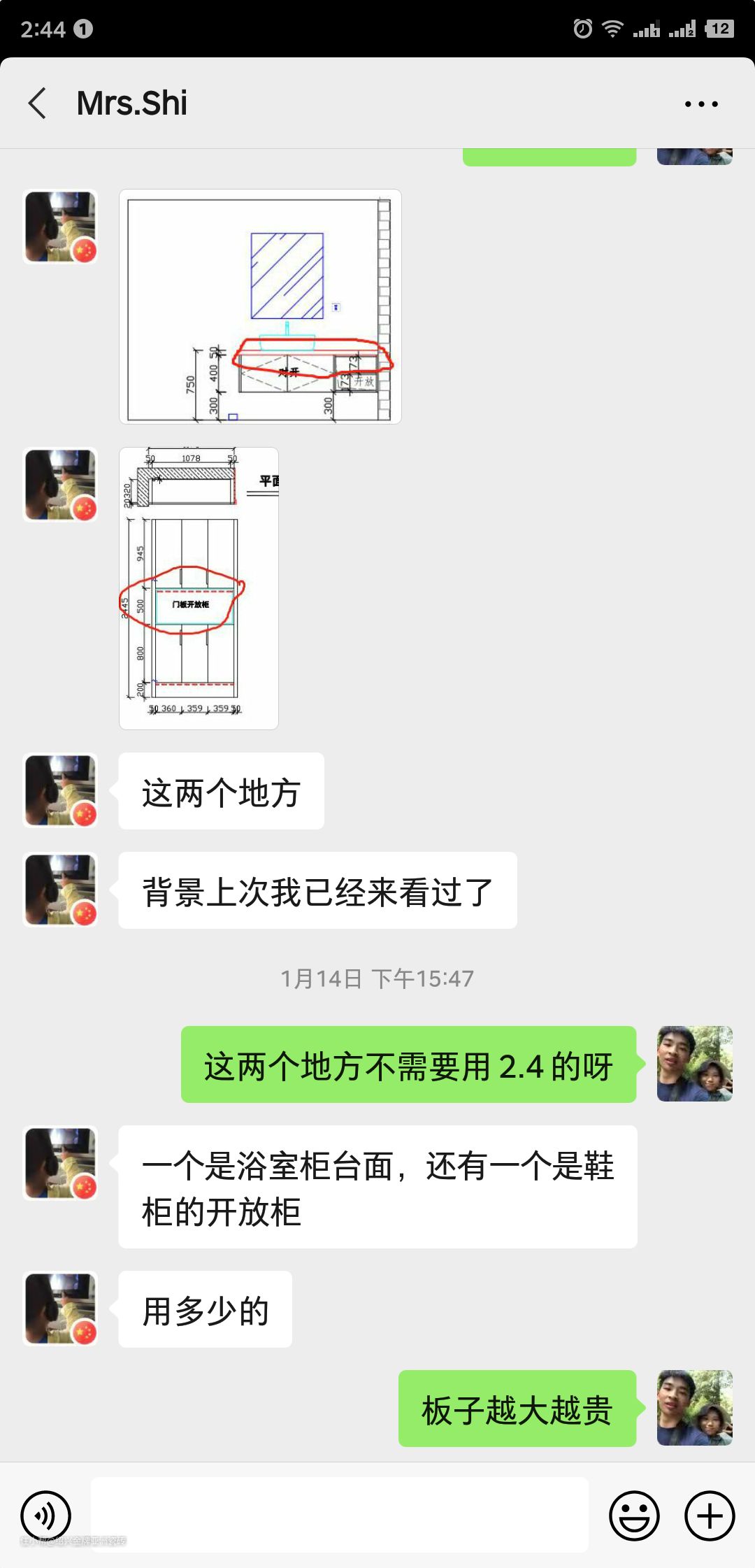The image size is (755, 1568).
Task: Open the shoe cabinet drawing image
Action: 199,588
